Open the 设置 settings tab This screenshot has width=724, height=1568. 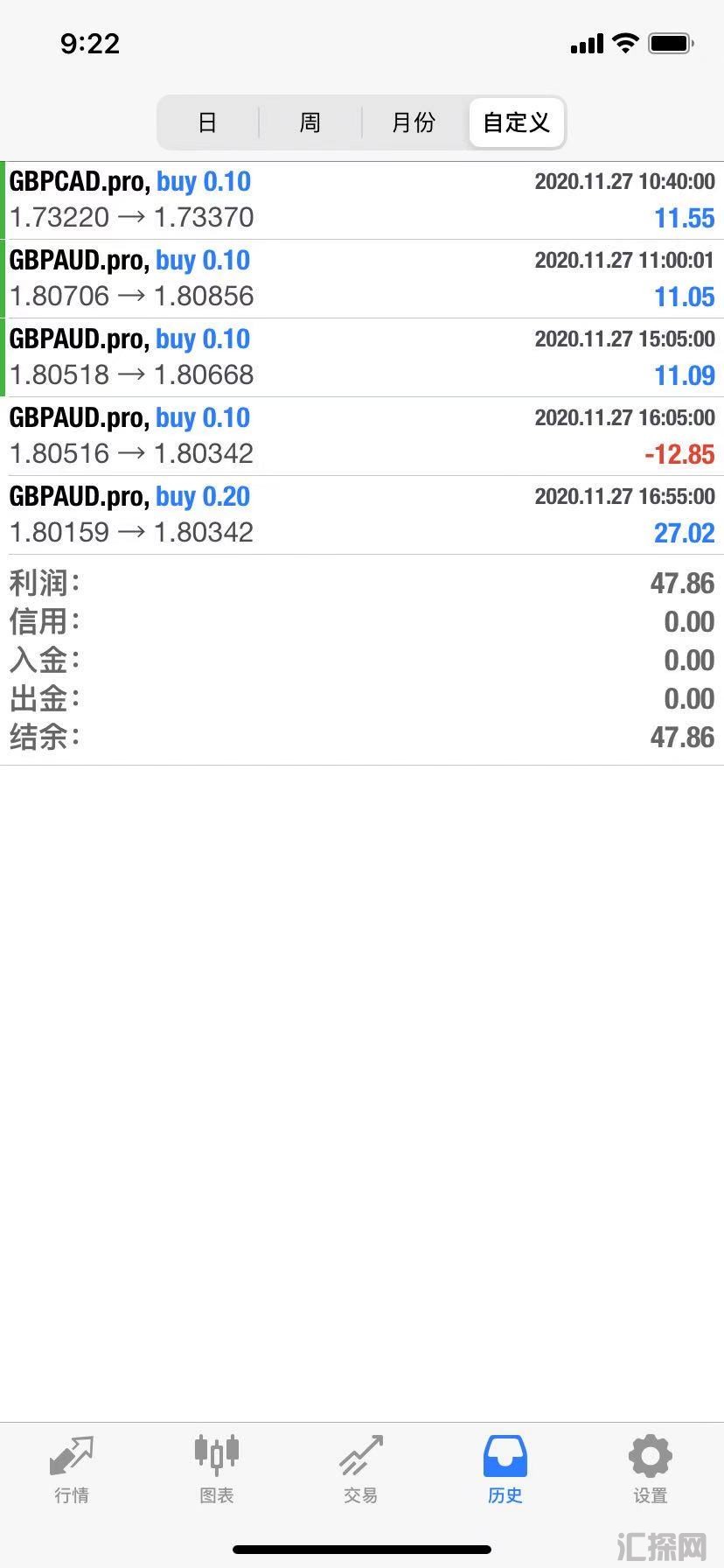click(650, 1469)
